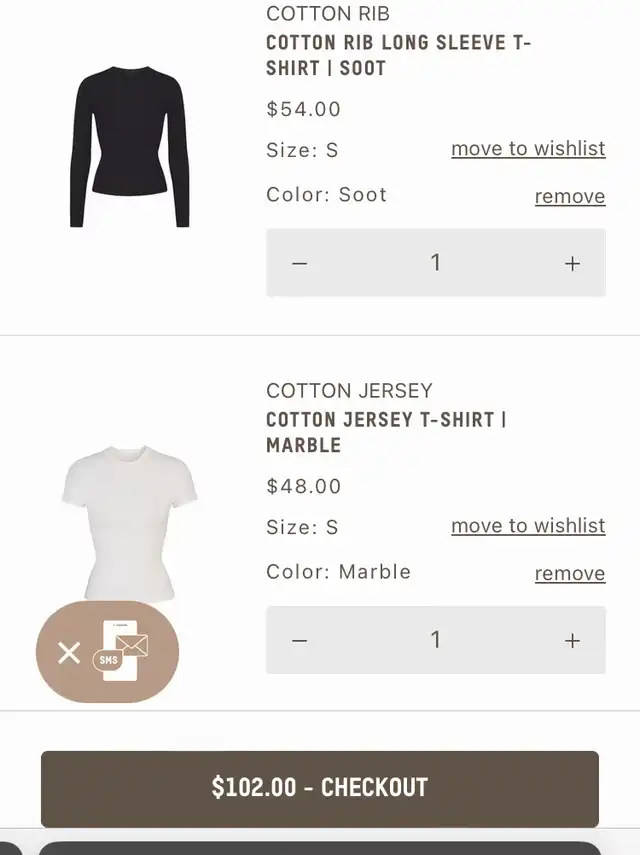Proceed with the $102.00 Checkout button
This screenshot has width=640, height=855.
(x=320, y=788)
